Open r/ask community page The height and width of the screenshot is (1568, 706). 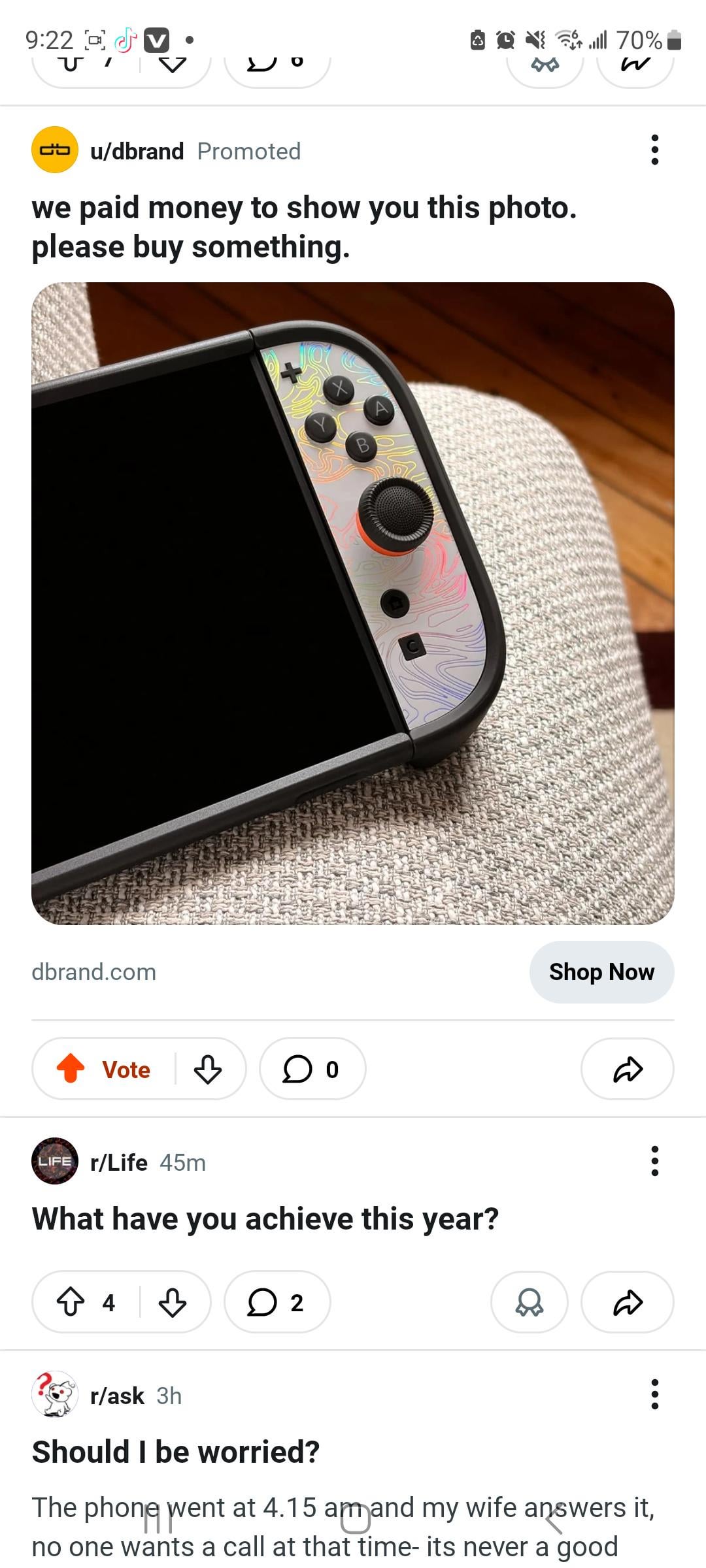pyautogui.click(x=117, y=1396)
